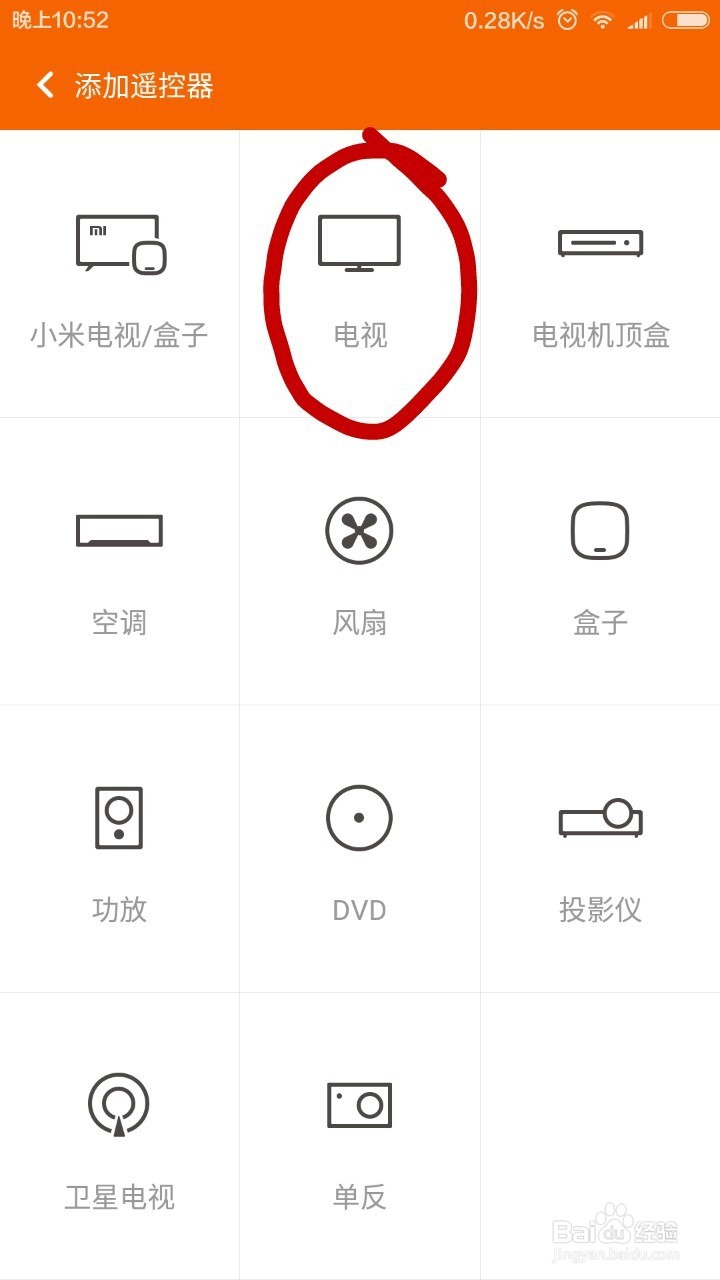Viewport: 720px width, 1280px height.
Task: Choose the 卫星电视 (satellite TV) icon
Action: click(120, 1105)
